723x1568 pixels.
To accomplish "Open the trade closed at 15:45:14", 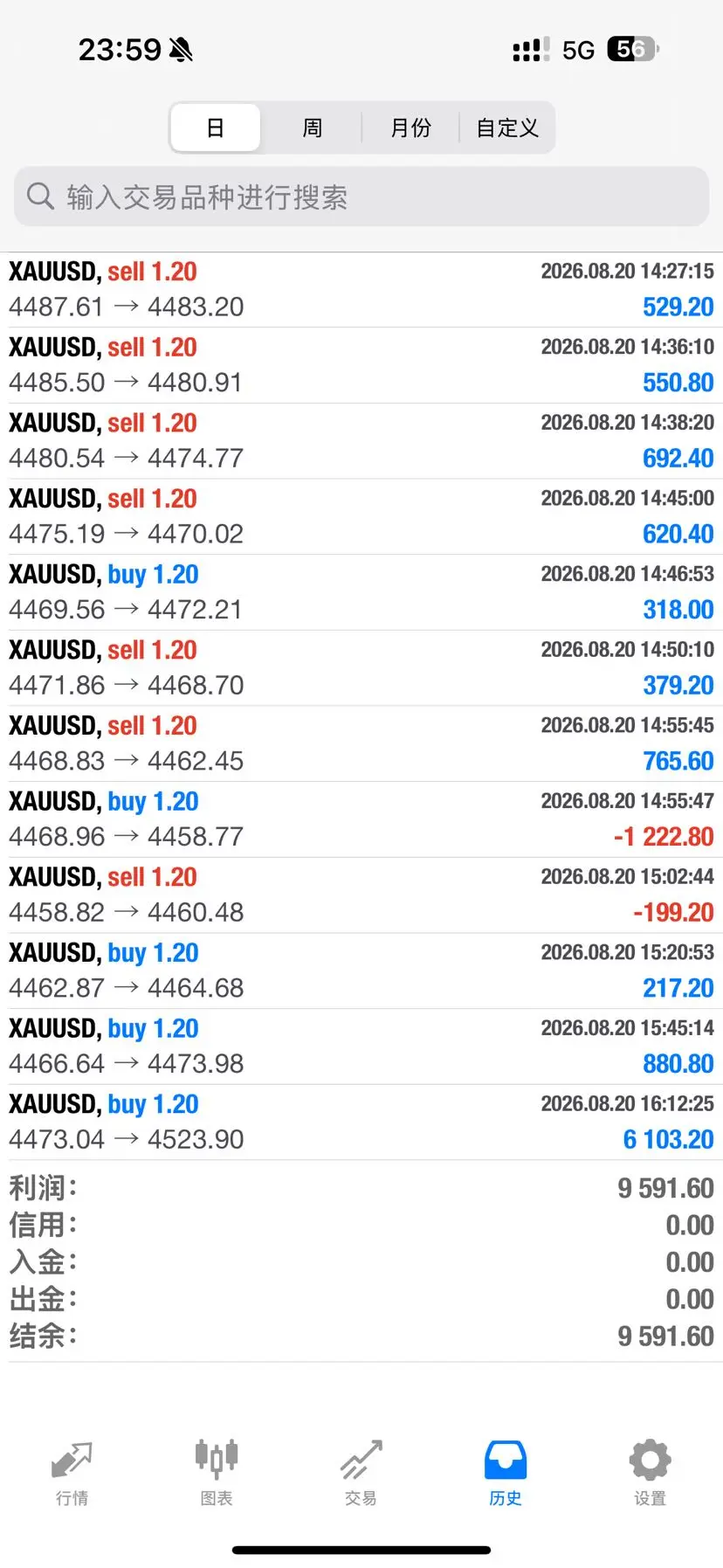I will 361,1046.
